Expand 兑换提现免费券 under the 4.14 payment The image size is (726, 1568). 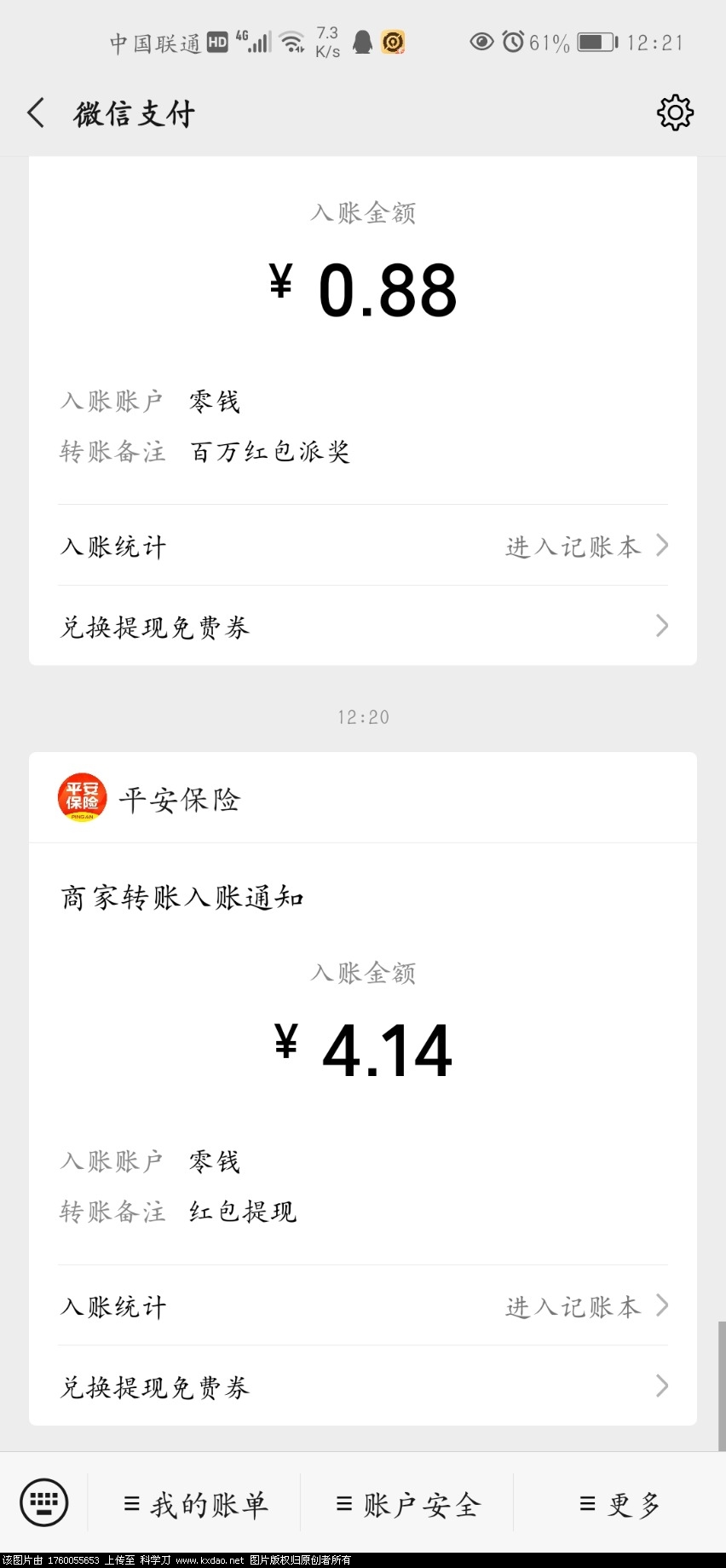(153, 1388)
